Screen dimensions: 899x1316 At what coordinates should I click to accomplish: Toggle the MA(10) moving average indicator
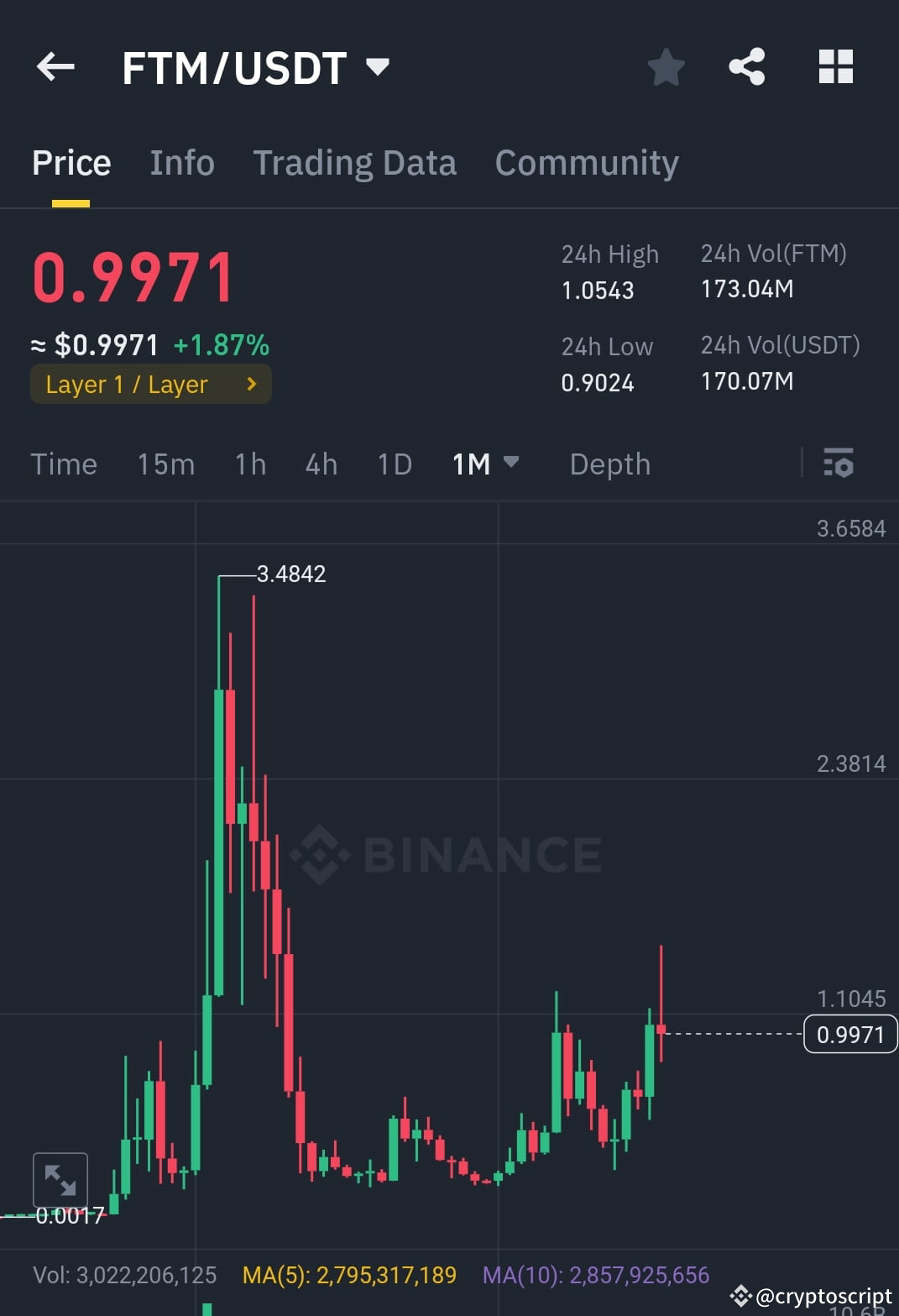tap(596, 1274)
